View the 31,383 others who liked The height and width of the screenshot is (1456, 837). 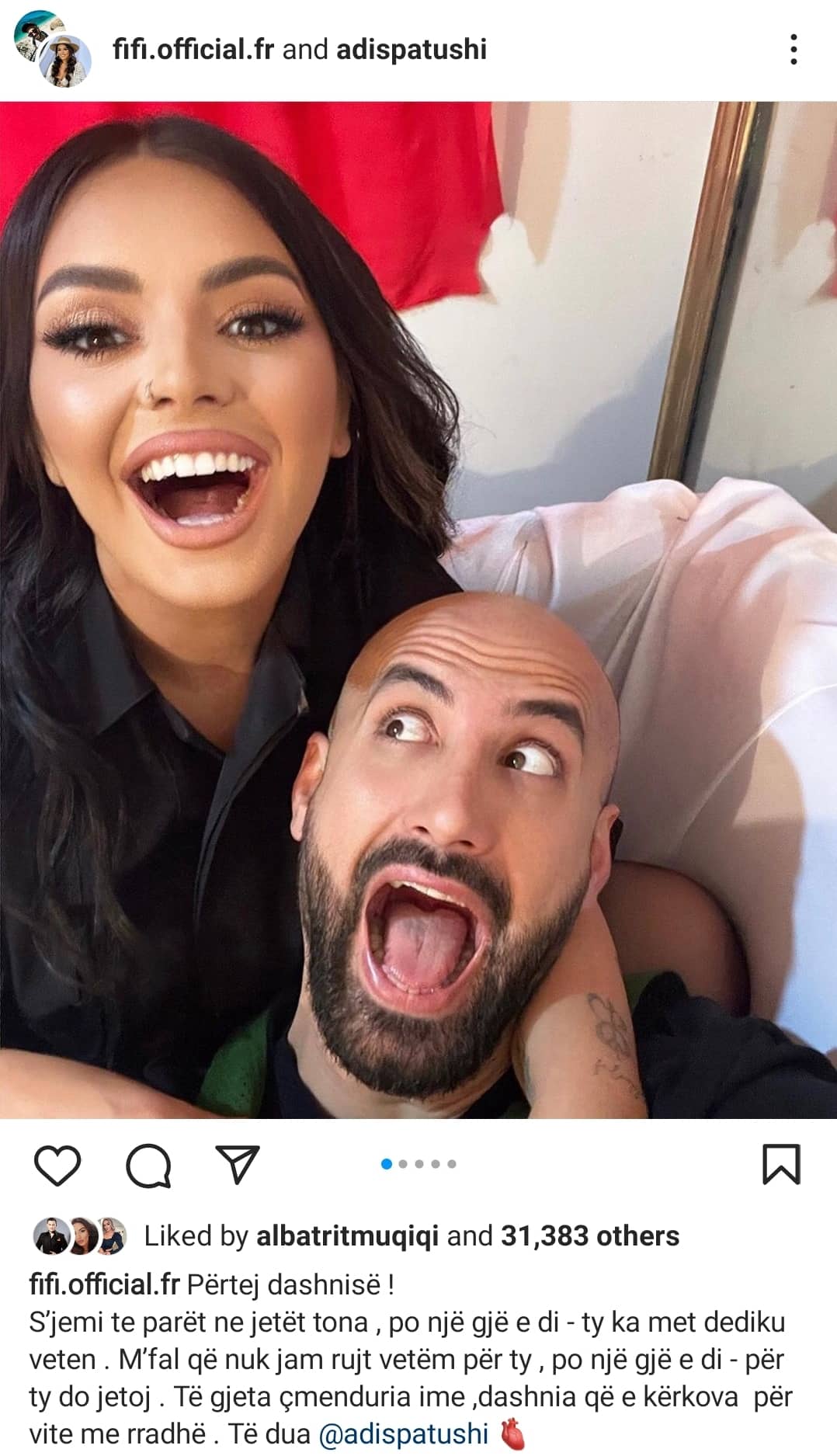(589, 1235)
